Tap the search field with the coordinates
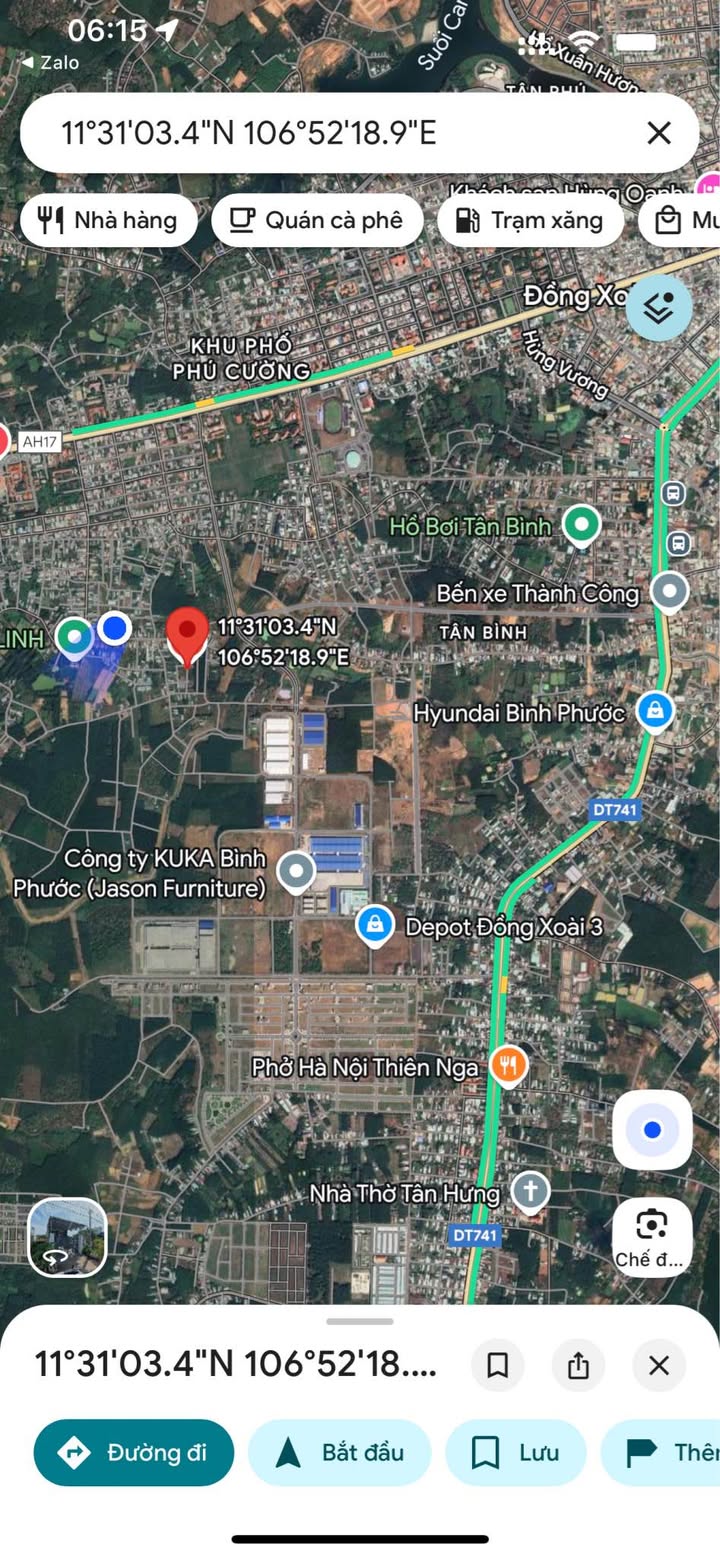 [330, 133]
